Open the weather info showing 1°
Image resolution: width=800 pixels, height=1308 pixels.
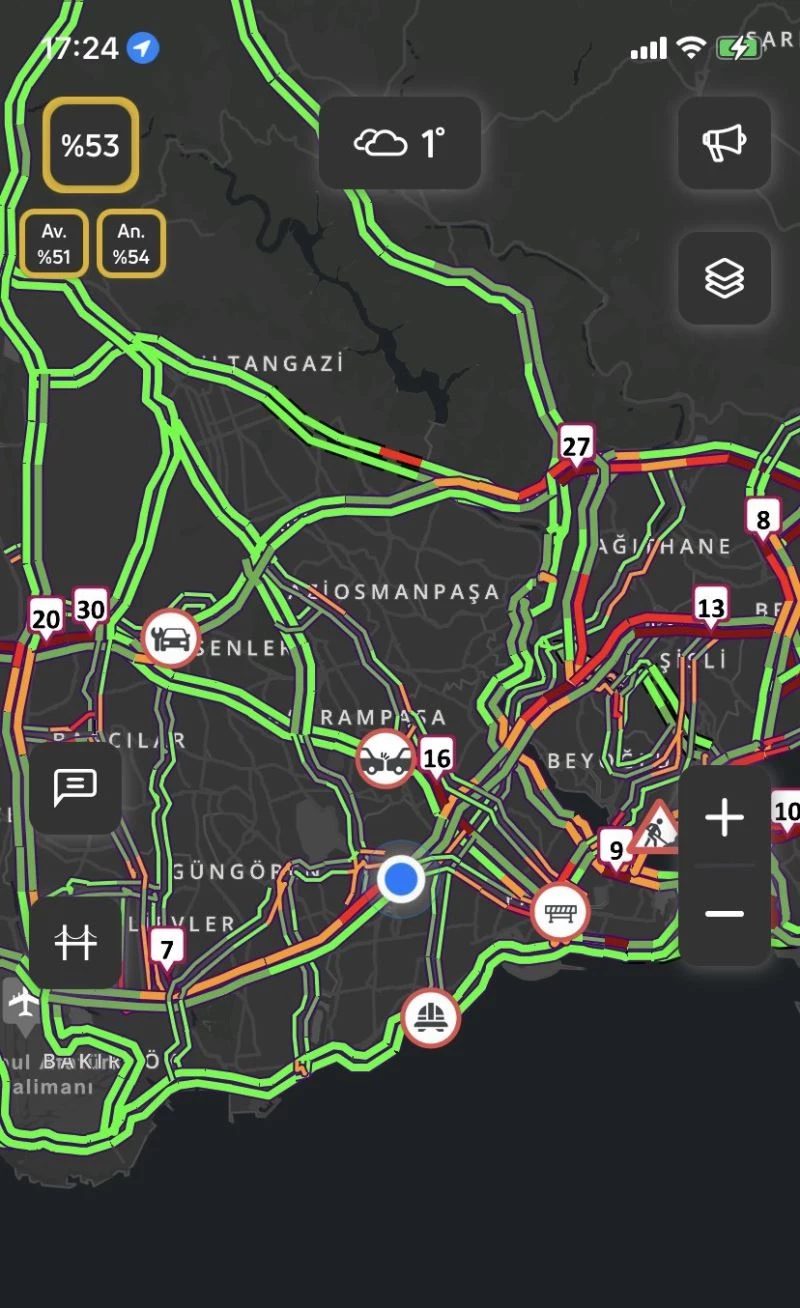[x=400, y=143]
